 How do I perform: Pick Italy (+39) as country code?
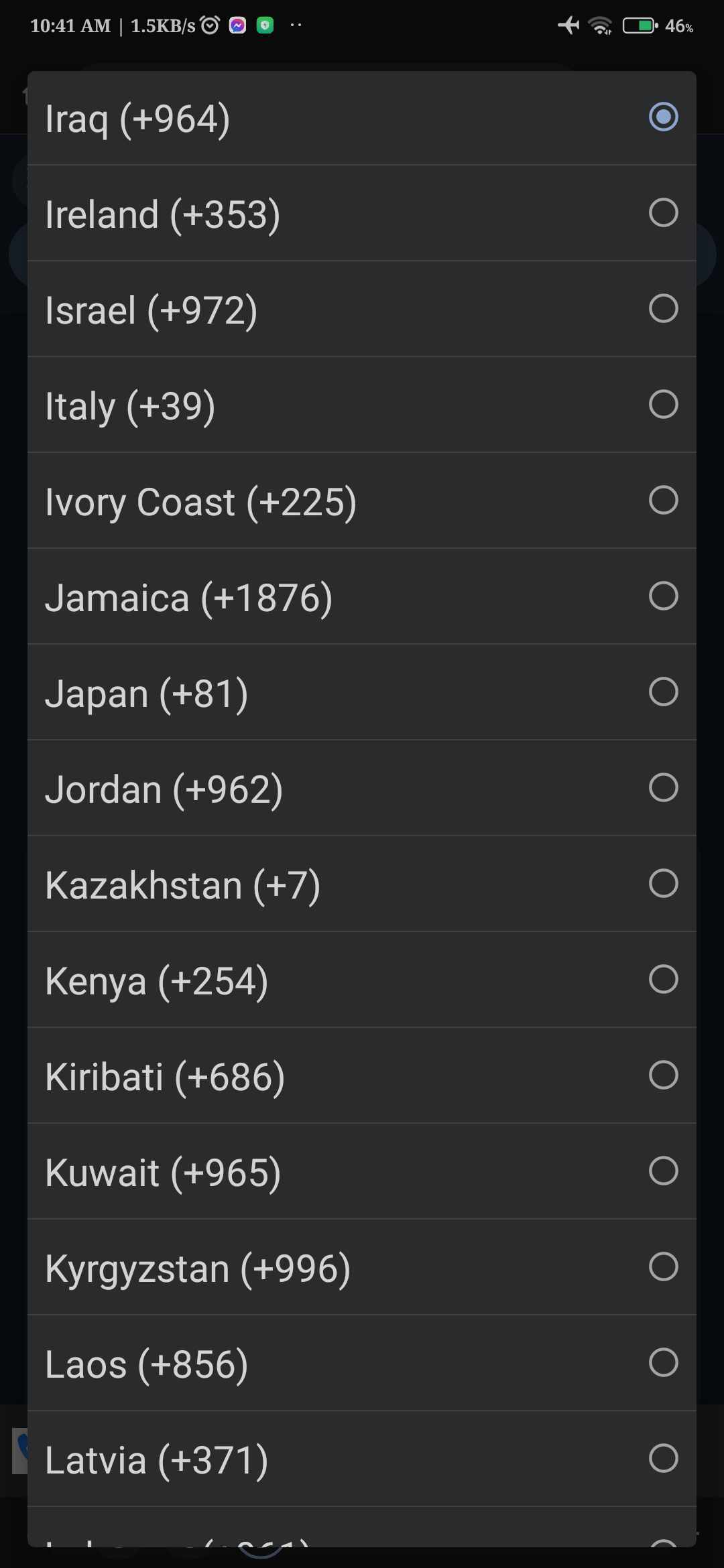(x=362, y=405)
